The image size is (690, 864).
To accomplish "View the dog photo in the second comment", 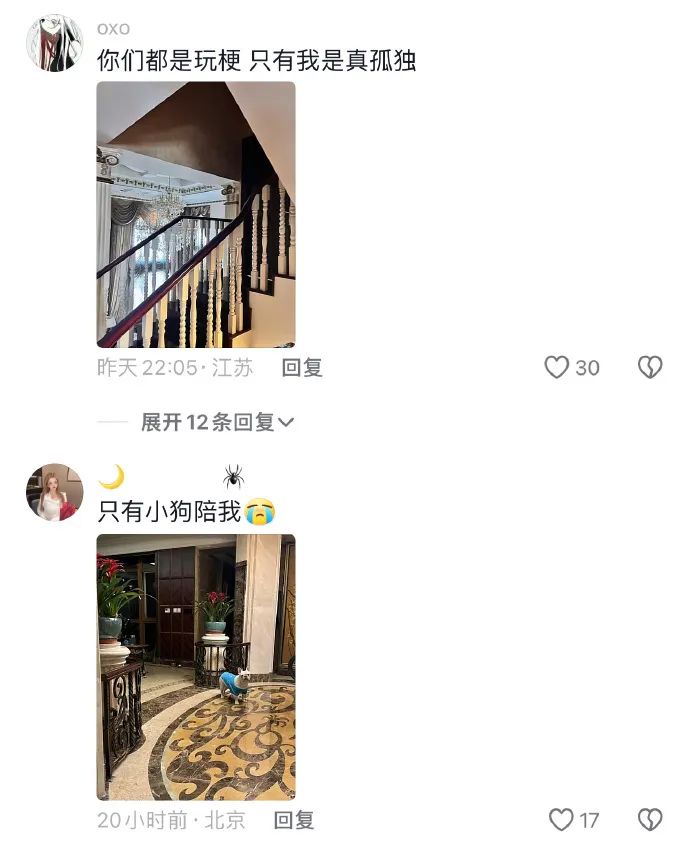I will tap(195, 667).
